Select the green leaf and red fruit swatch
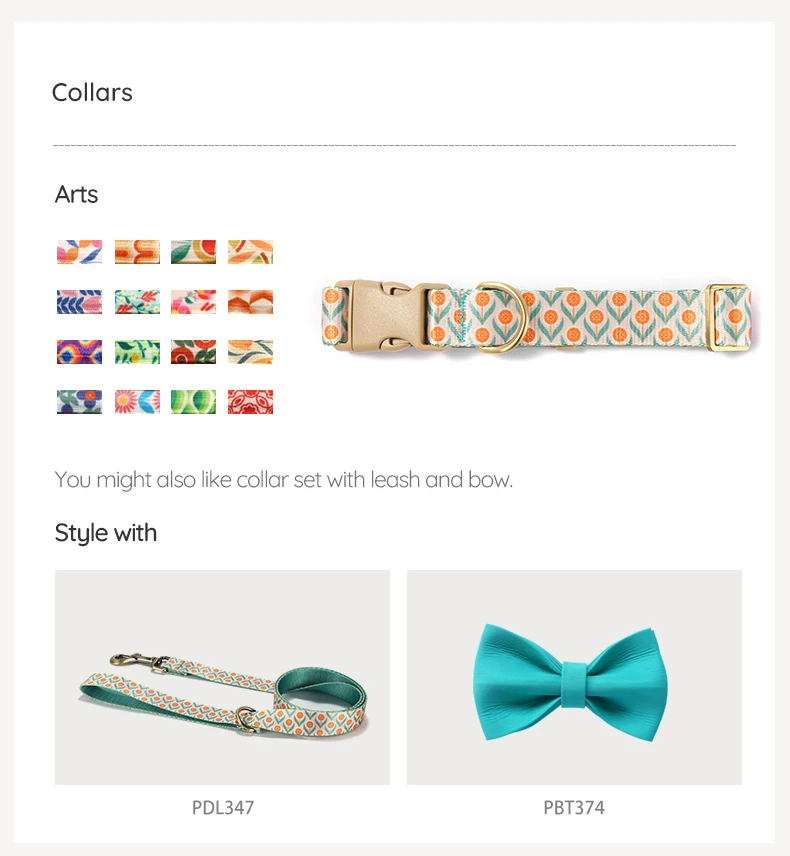 coord(193,252)
